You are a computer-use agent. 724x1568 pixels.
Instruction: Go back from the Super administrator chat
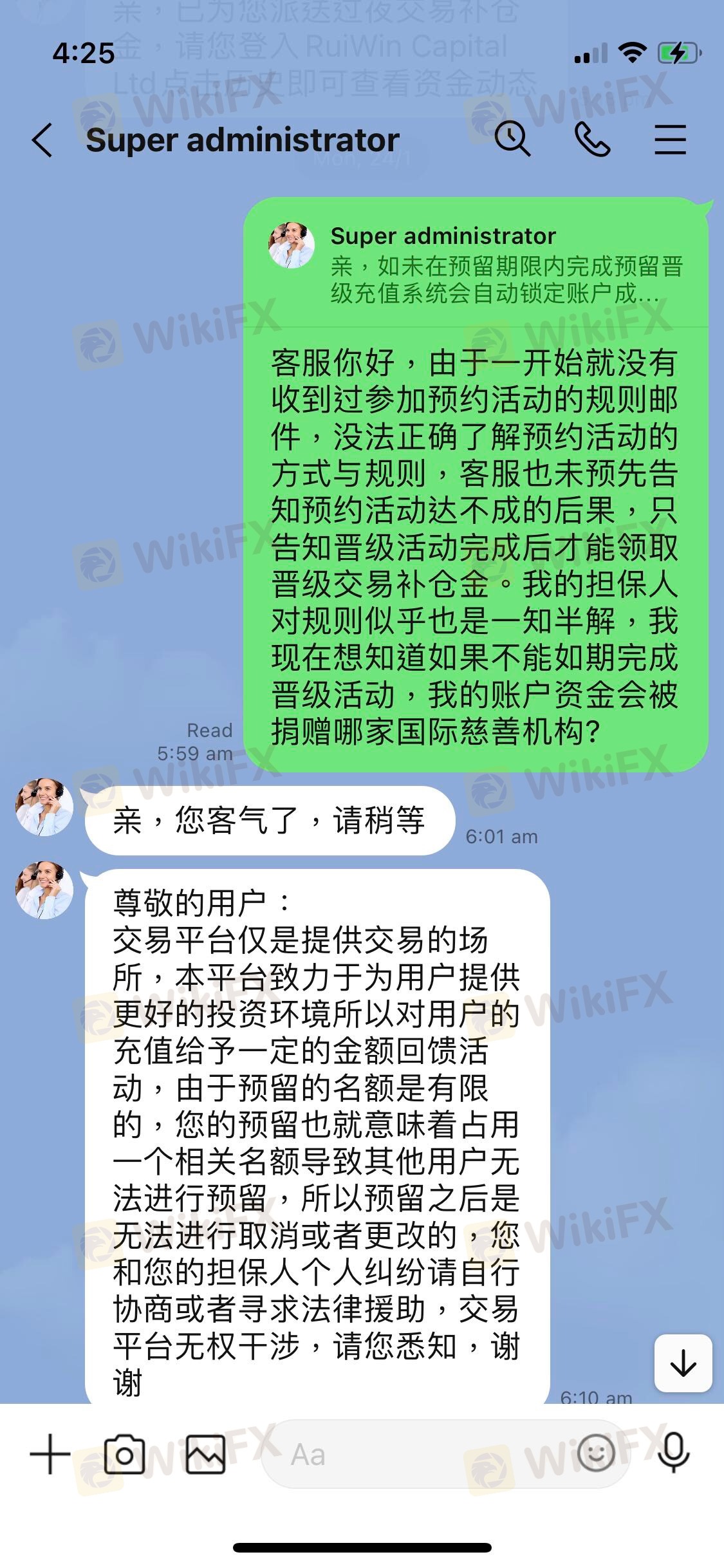pos(42,140)
